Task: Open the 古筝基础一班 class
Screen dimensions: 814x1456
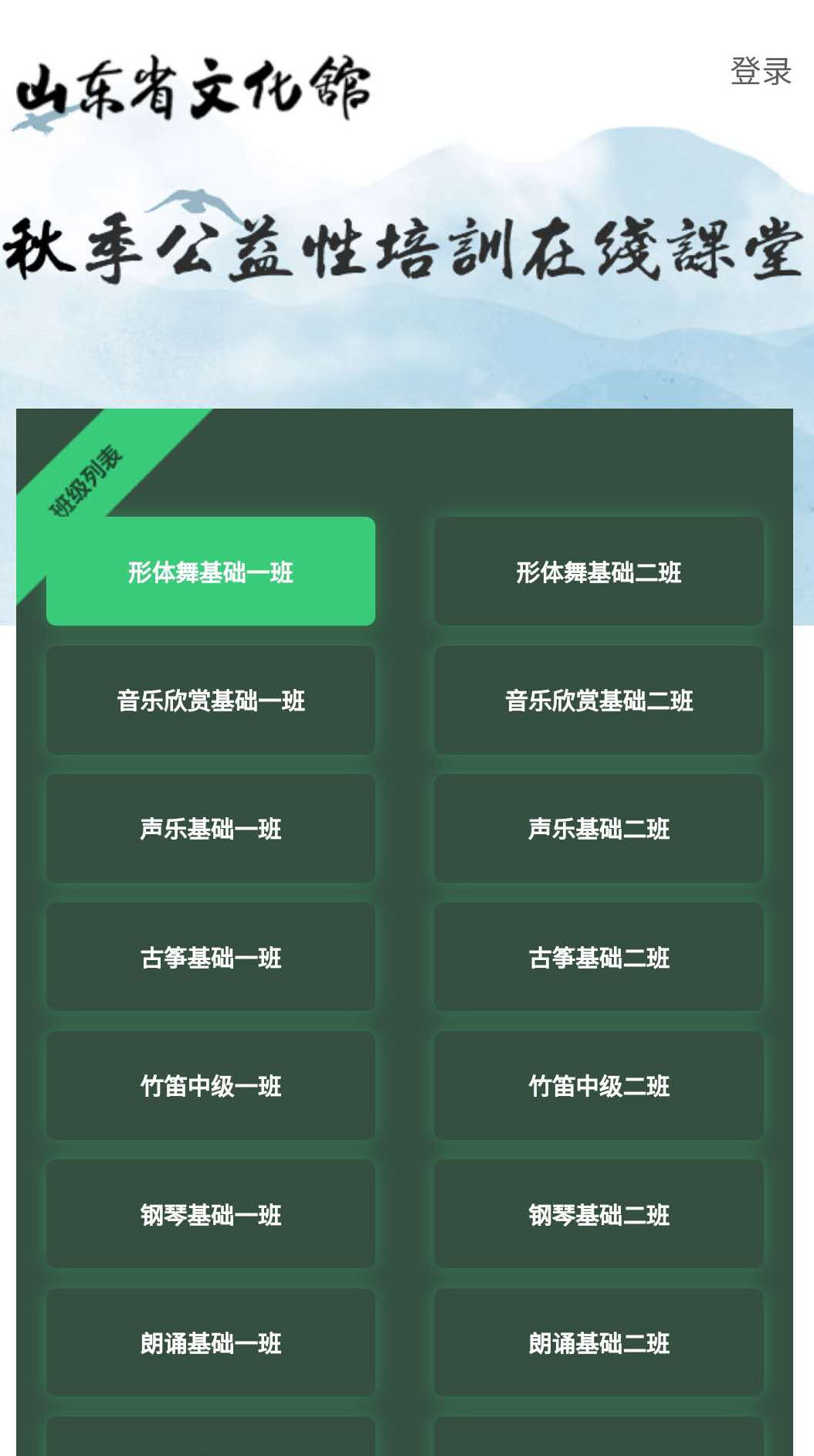Action: coord(210,958)
